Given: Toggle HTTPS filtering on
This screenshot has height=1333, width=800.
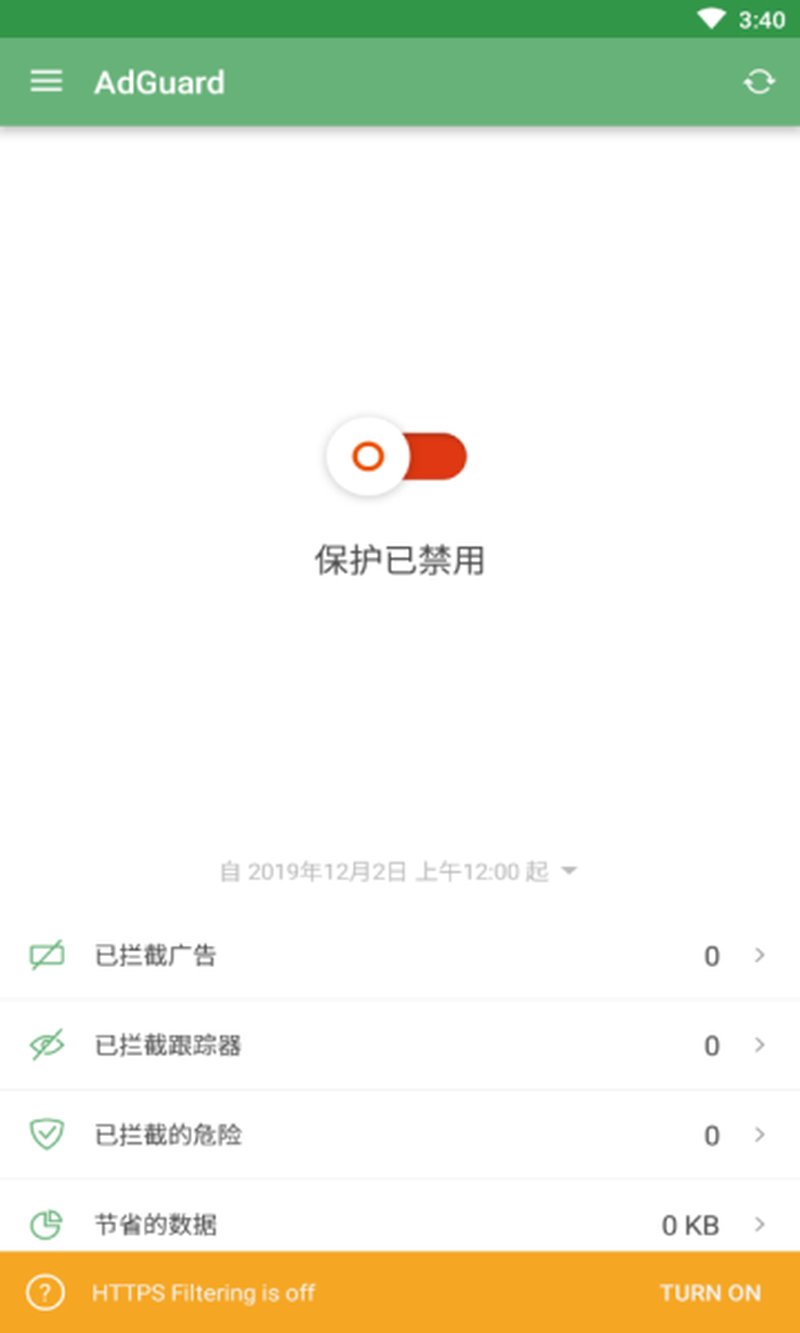Looking at the screenshot, I should (711, 1292).
